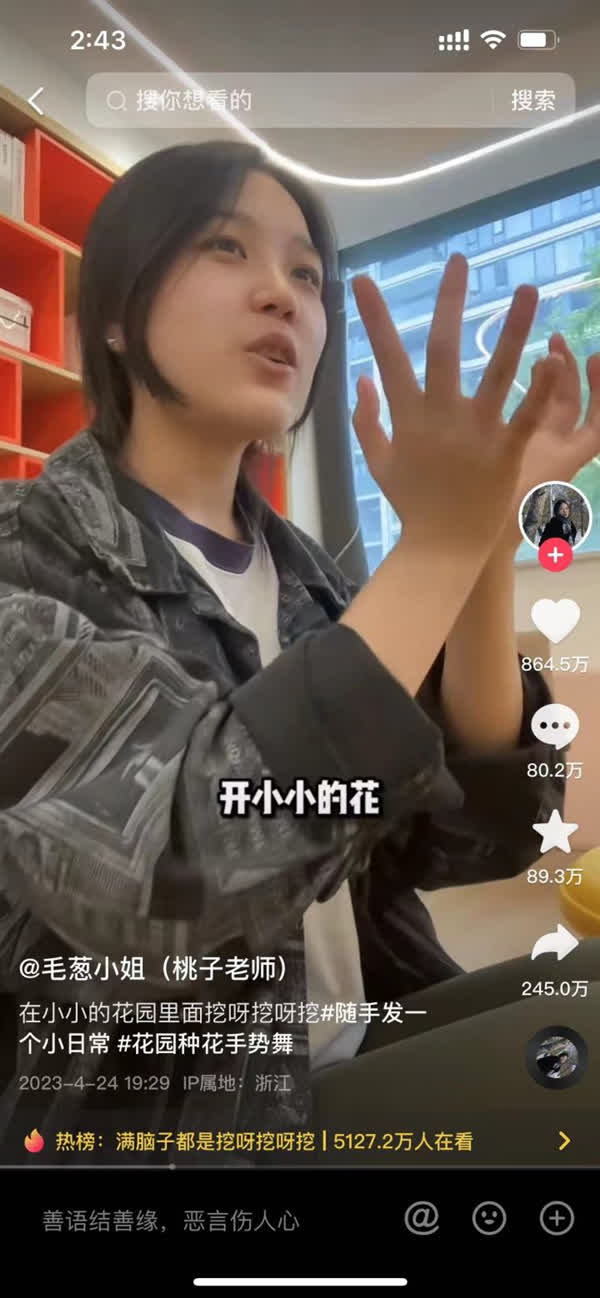Open the 热榜 trending banner

click(298, 1141)
